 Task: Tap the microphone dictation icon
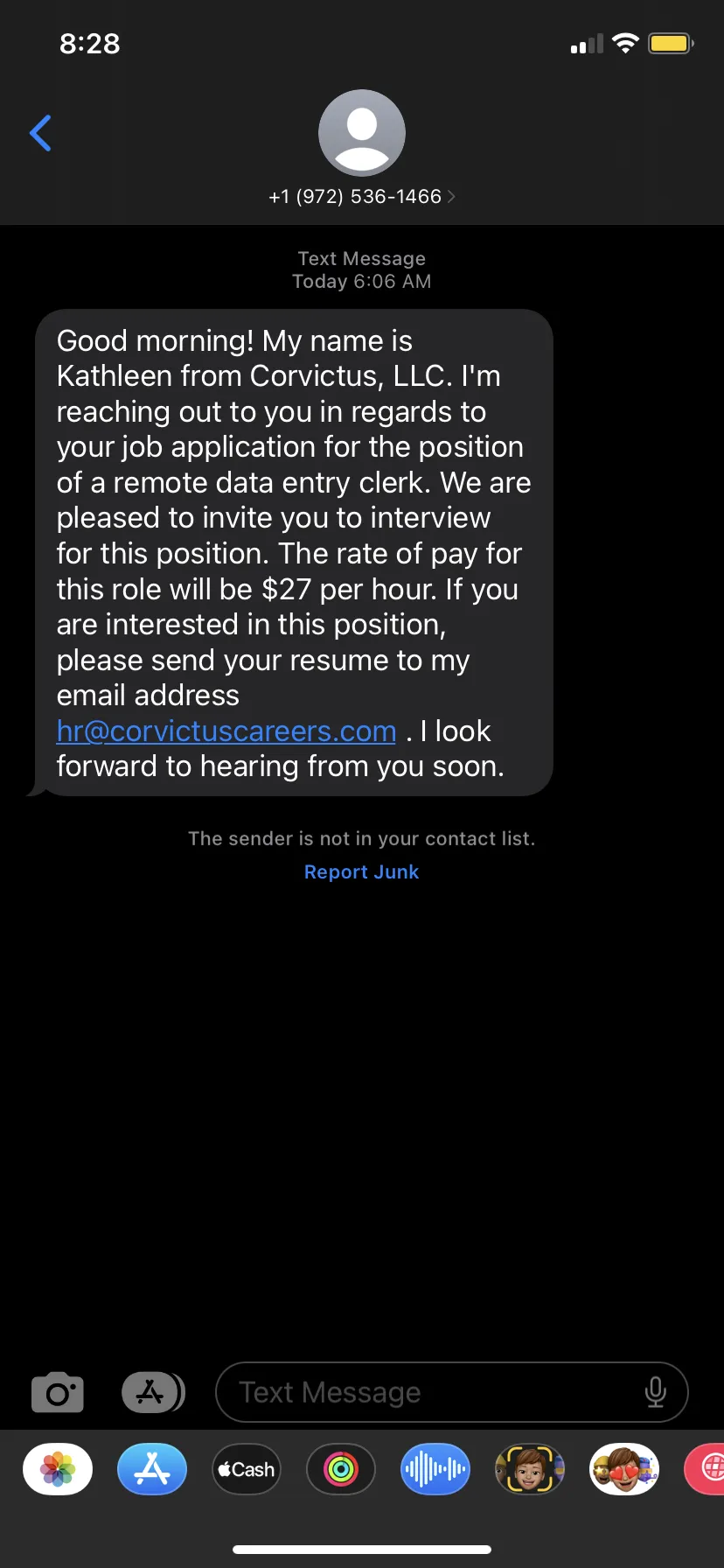tap(655, 1392)
